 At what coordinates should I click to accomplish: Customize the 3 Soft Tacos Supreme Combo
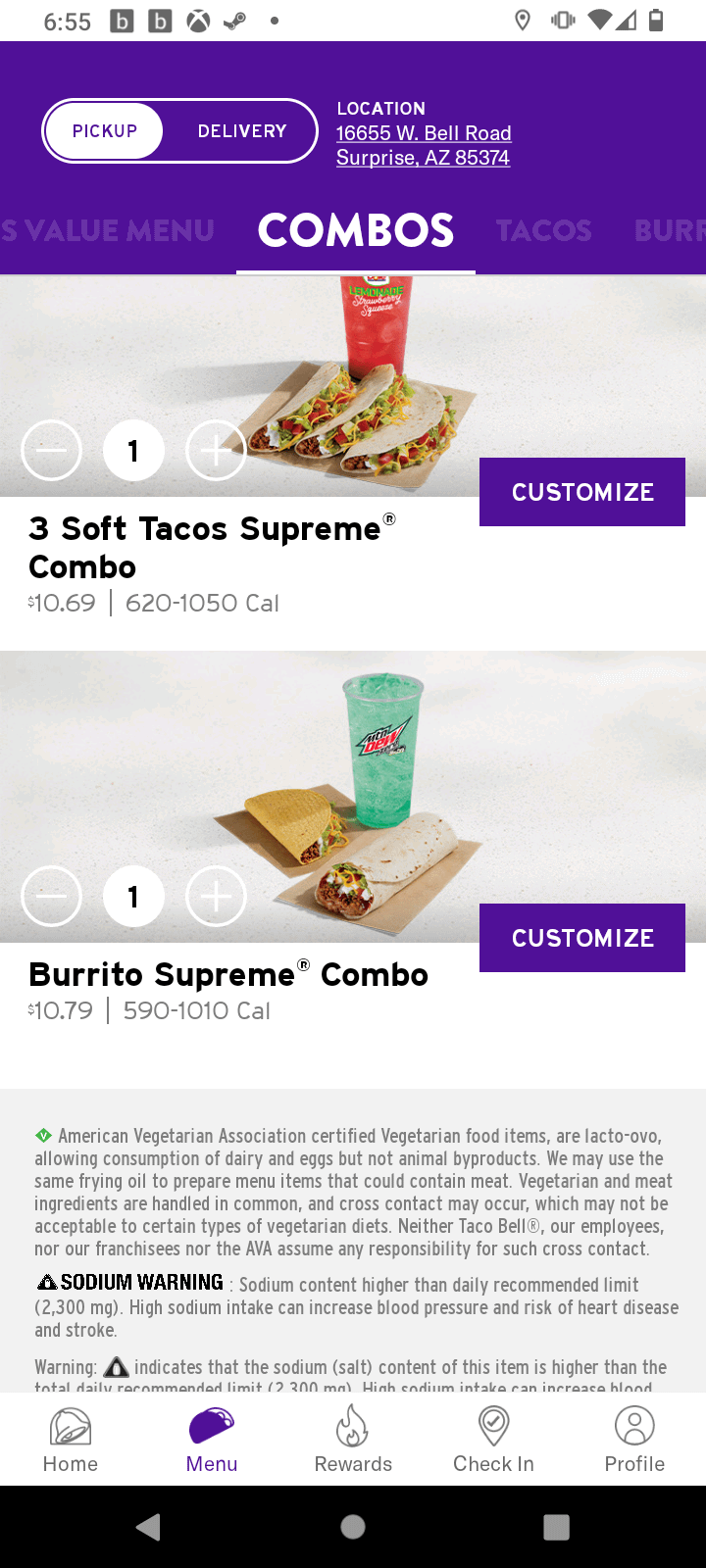[582, 492]
